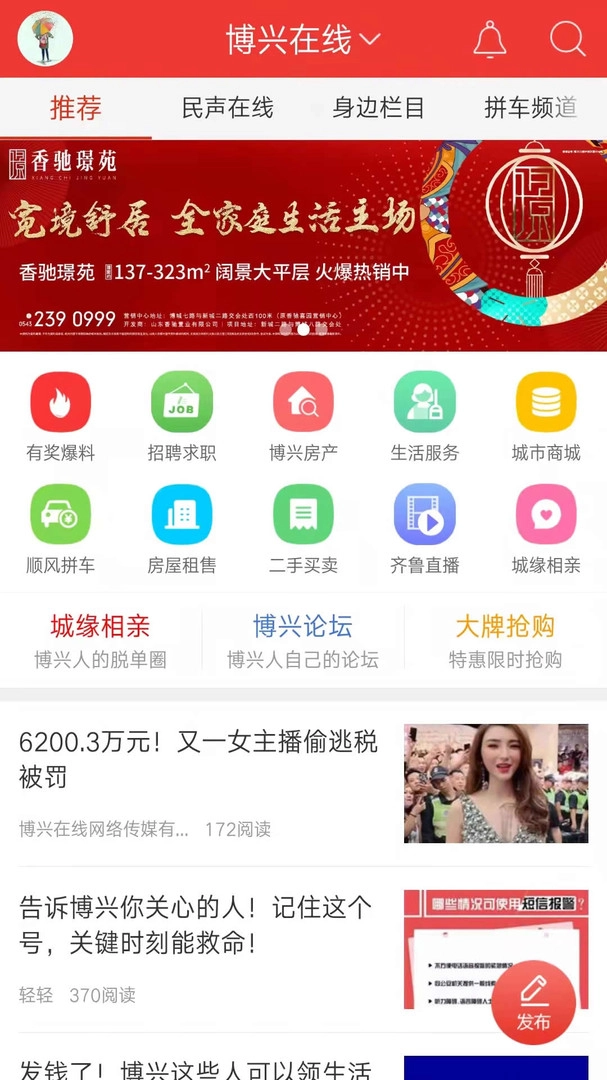The image size is (607, 1080).
Task: Open 有奖爆料
Action: 60,415
